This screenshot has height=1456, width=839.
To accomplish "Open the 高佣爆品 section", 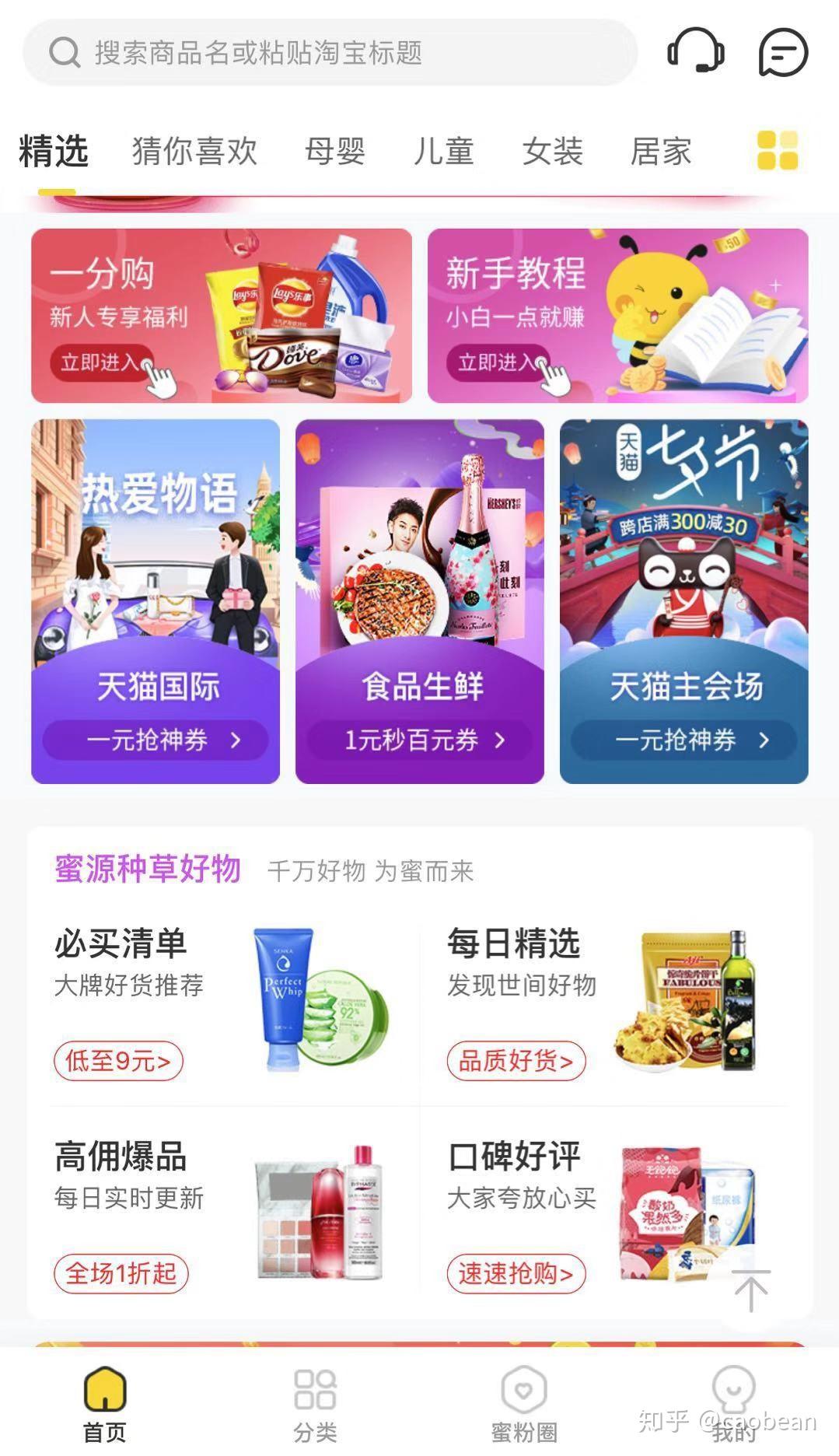I will click(222, 1213).
